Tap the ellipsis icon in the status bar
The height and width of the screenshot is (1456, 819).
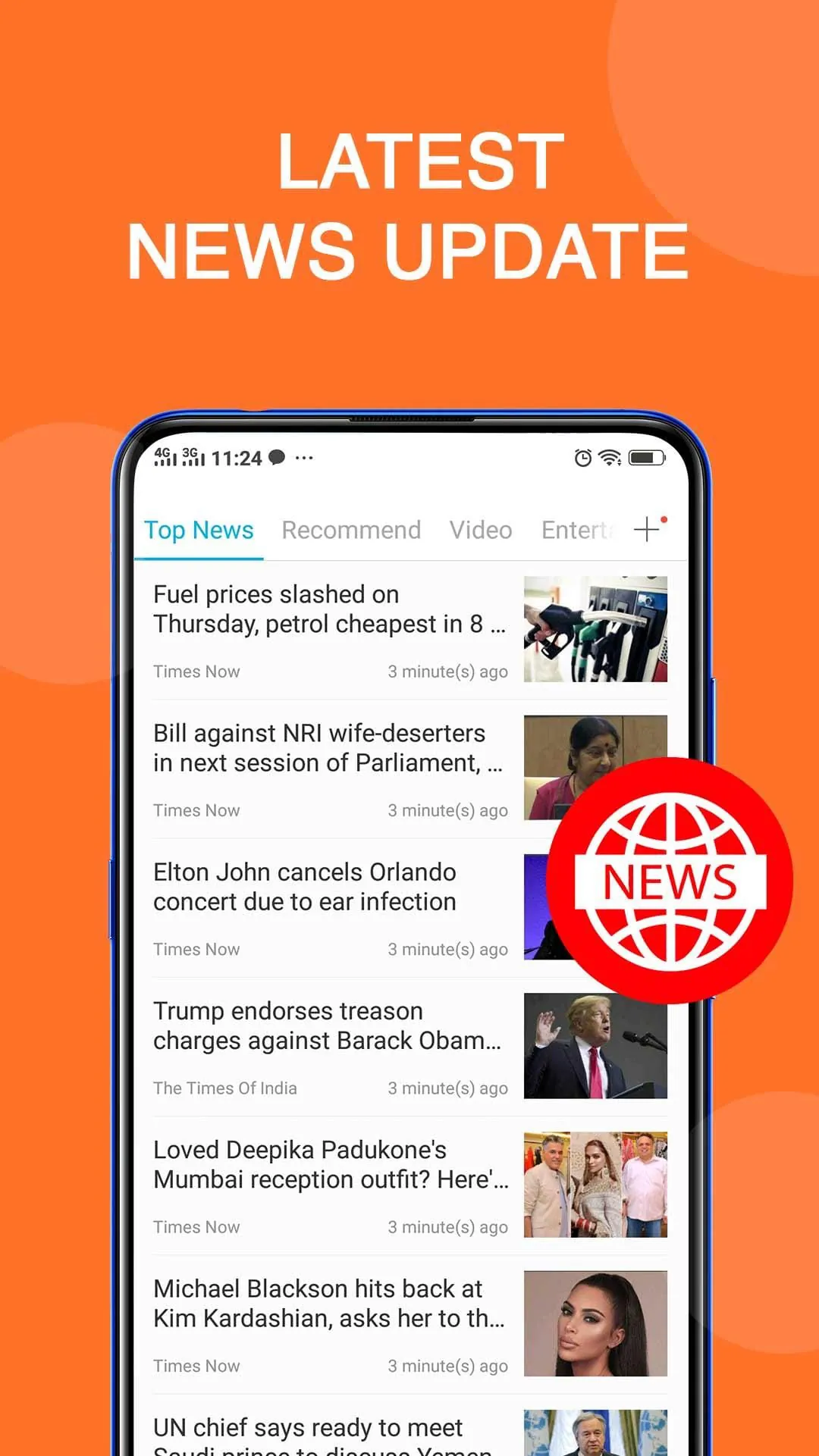pos(303,459)
